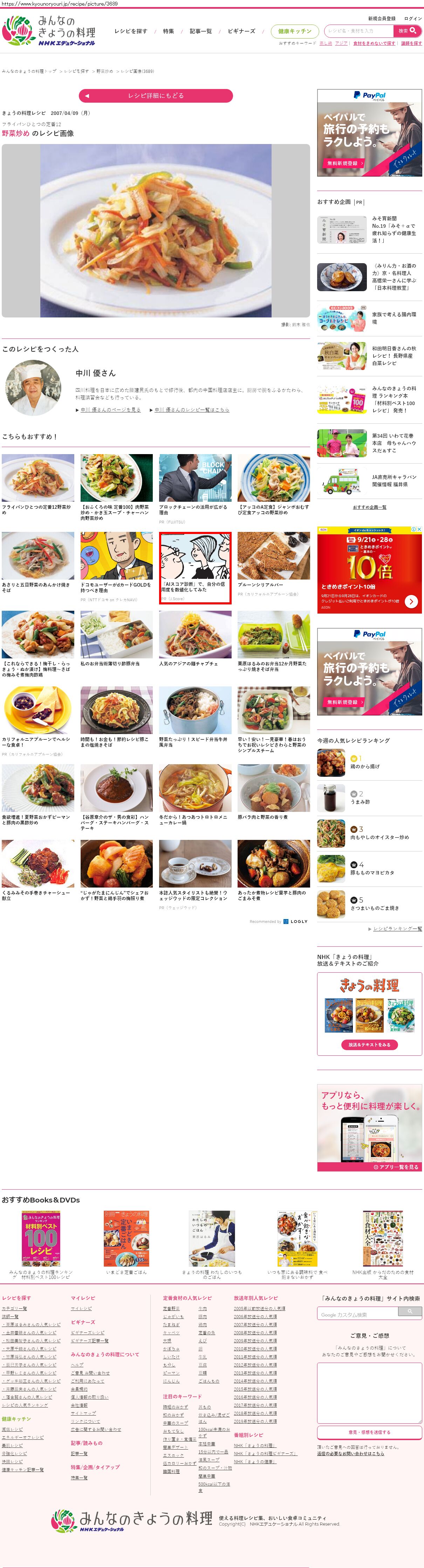The image size is (424, 1568).
Task: Open 新規会員登録 sign-up link
Action: click(381, 18)
